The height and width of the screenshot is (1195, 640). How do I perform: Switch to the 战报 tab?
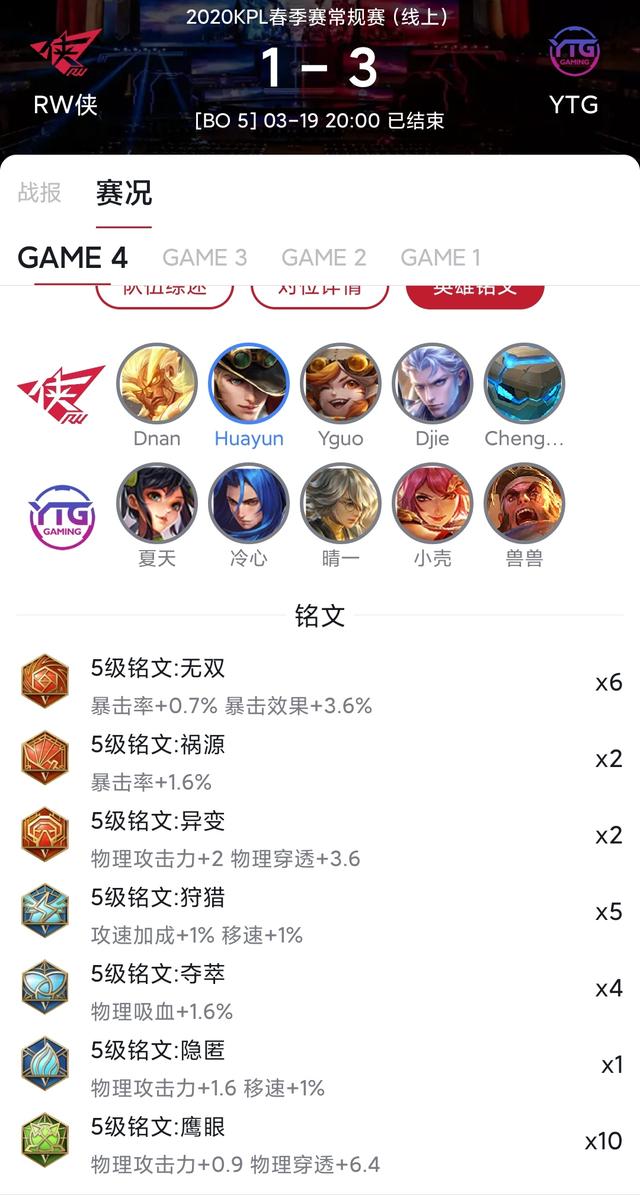click(40, 193)
